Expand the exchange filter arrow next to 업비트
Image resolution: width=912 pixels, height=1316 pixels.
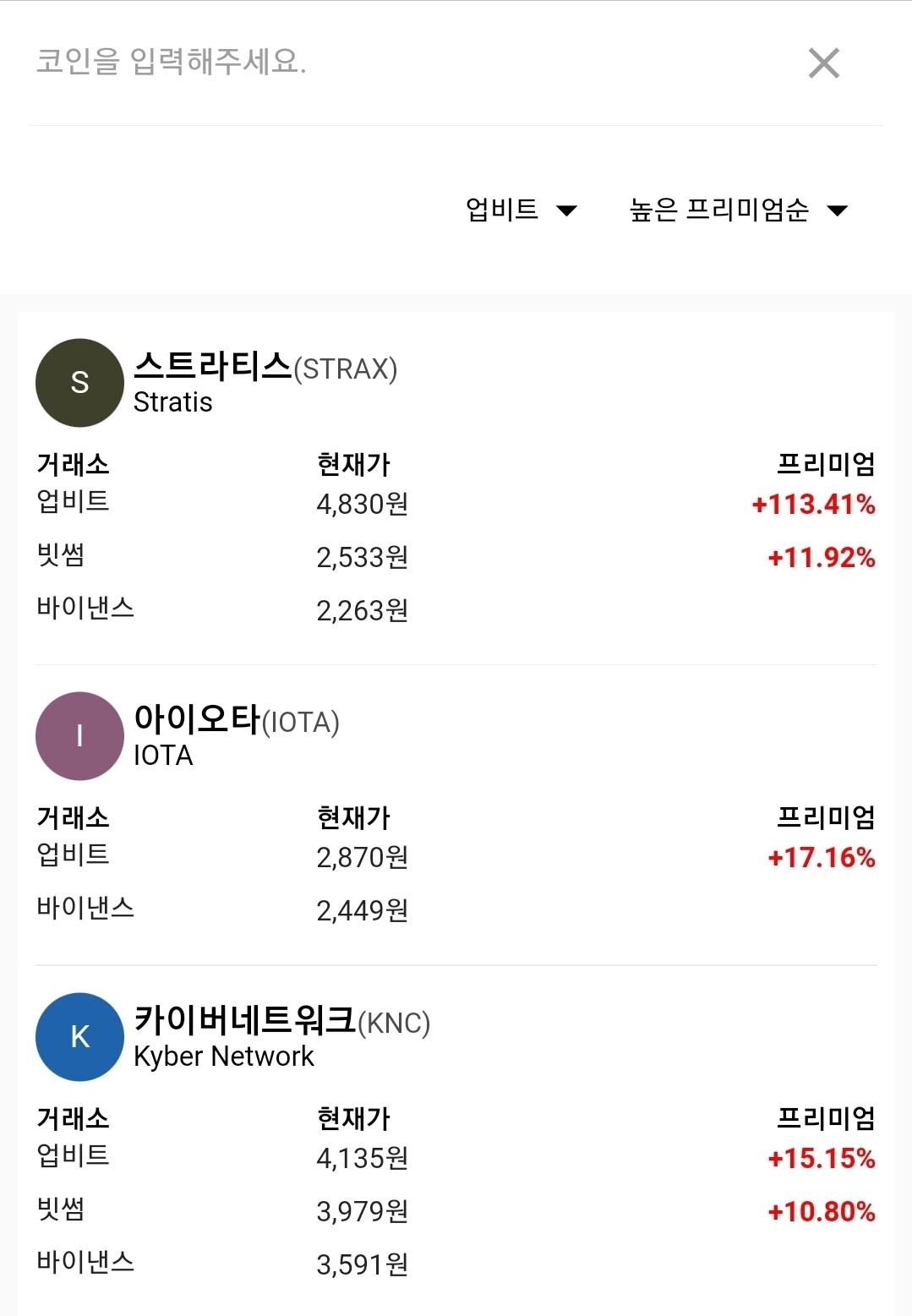click(569, 210)
